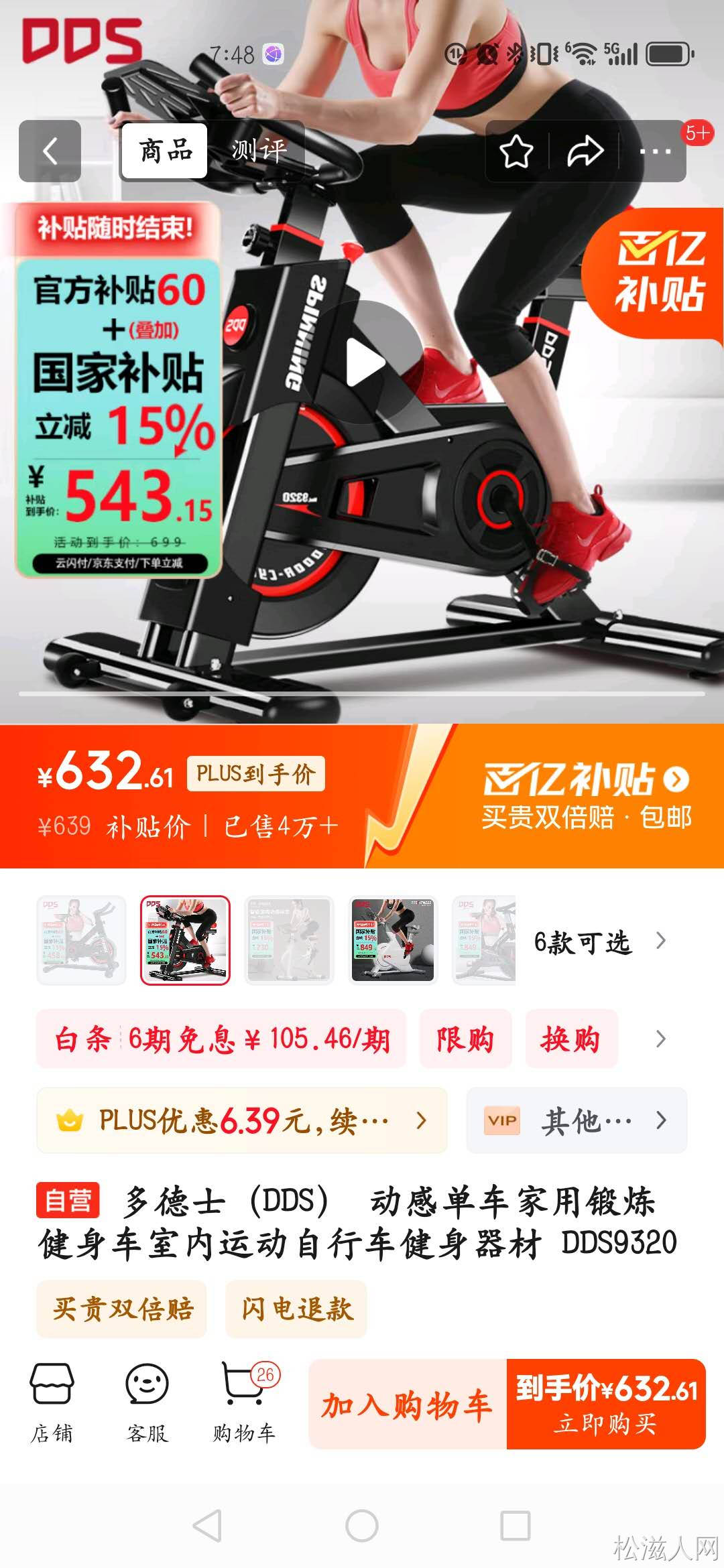Image resolution: width=724 pixels, height=1568 pixels.
Task: Select the first bike style thumbnail
Action: [x=81, y=940]
